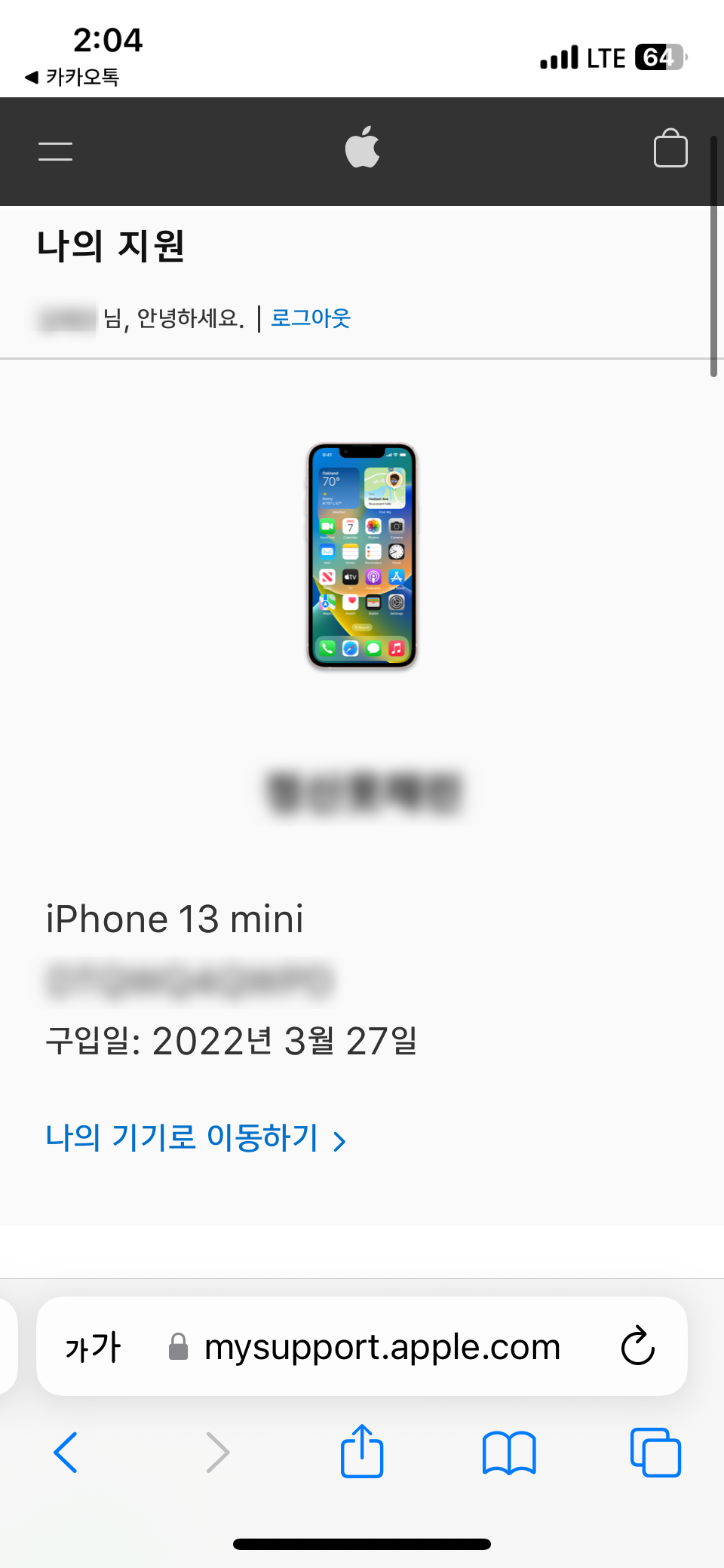Image resolution: width=724 pixels, height=1568 pixels.
Task: Tap the Apple logo to go home
Action: click(x=362, y=147)
